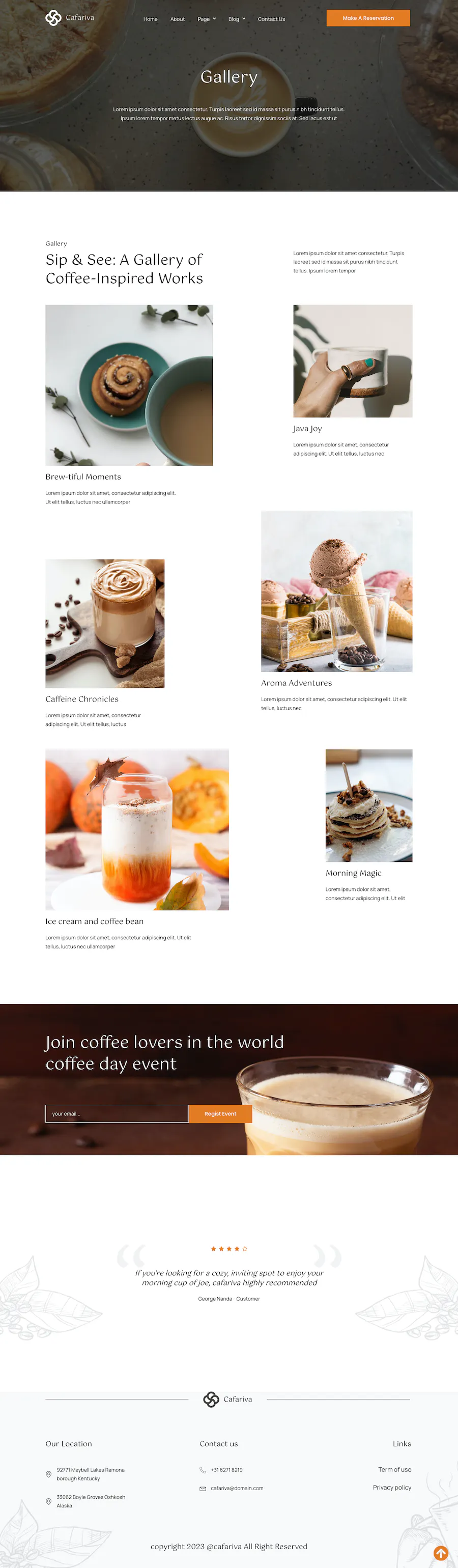458x1568 pixels.
Task: Open the Home nav link
Action: coord(150,19)
